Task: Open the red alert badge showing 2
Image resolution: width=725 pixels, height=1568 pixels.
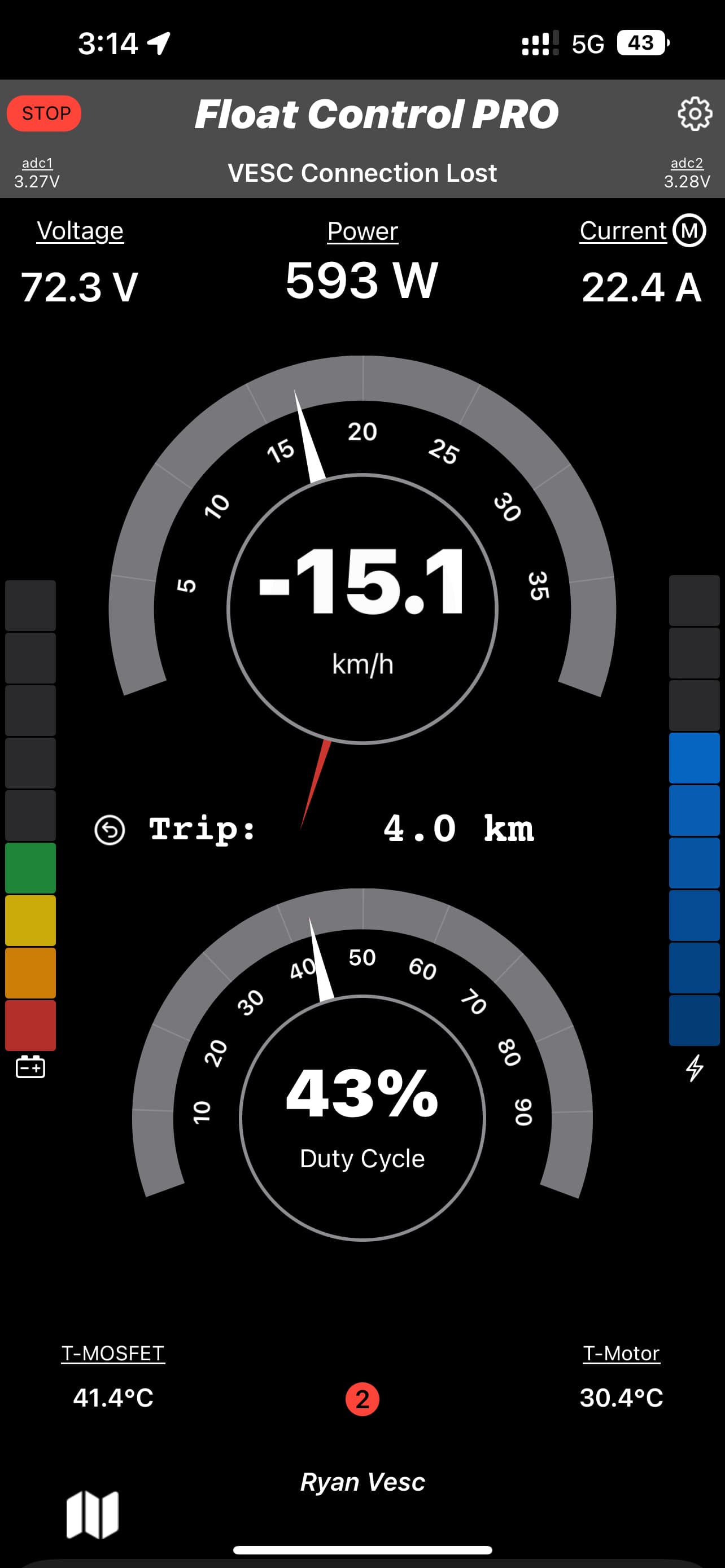Action: pos(362,1399)
